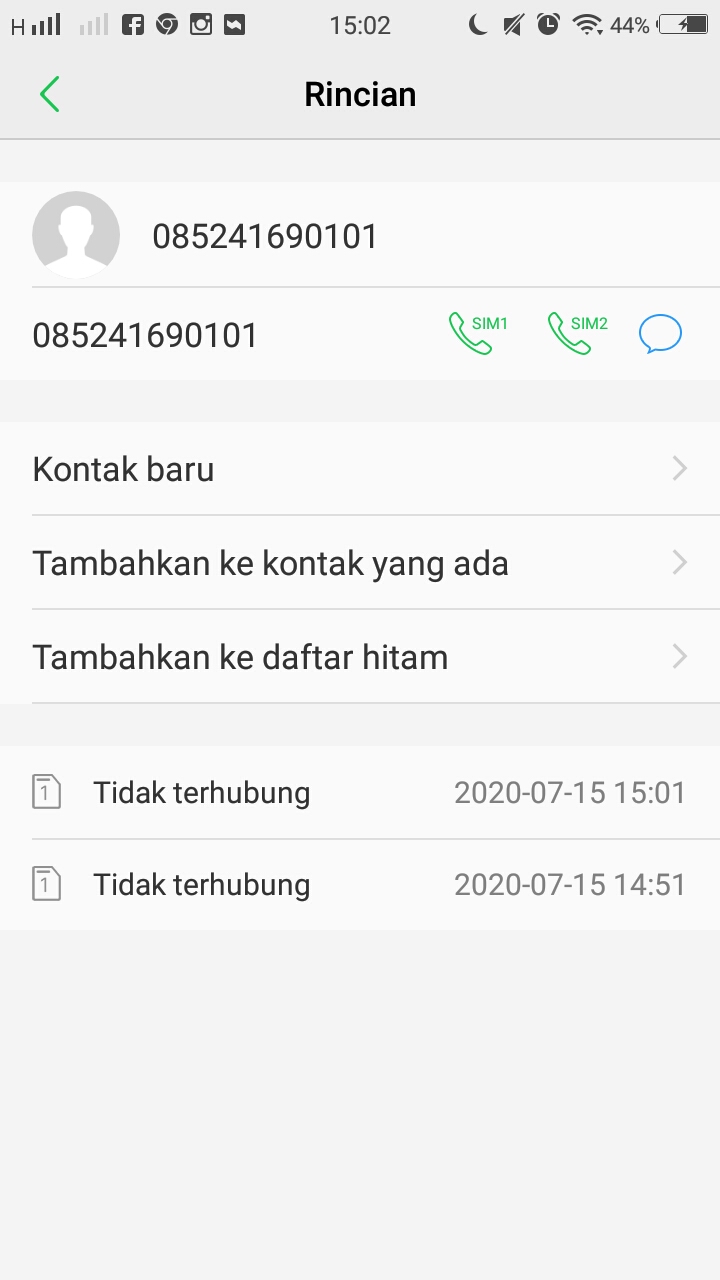Go back from the Rincian screen
The width and height of the screenshot is (720, 1280).
(x=49, y=95)
